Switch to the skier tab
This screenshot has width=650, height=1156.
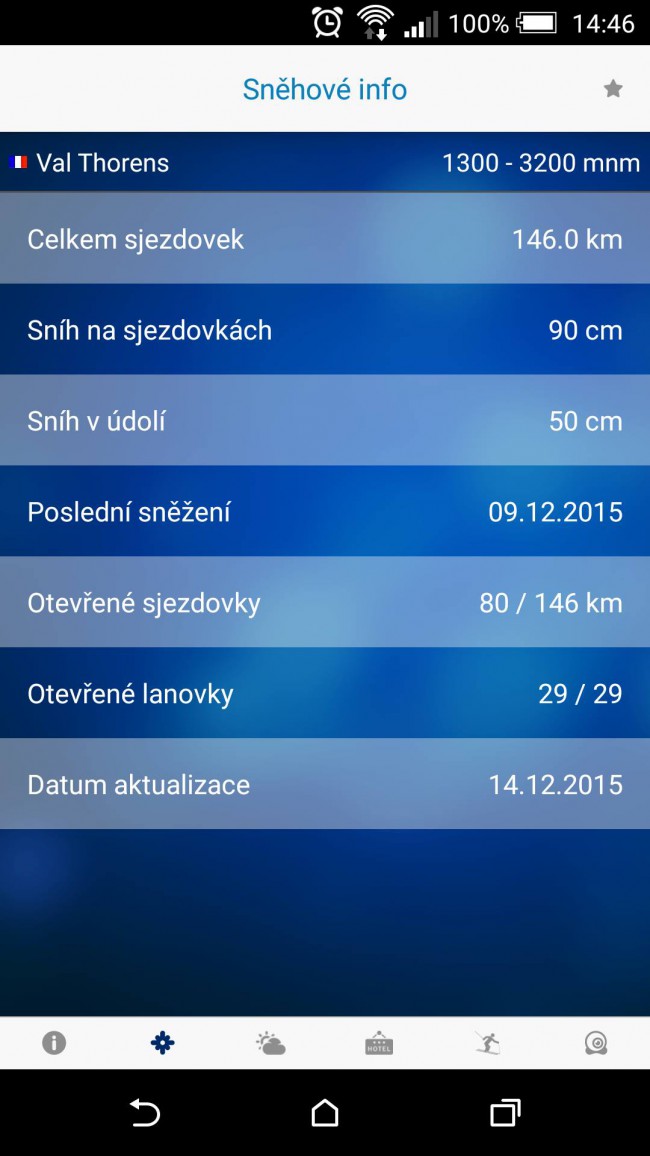(487, 1042)
